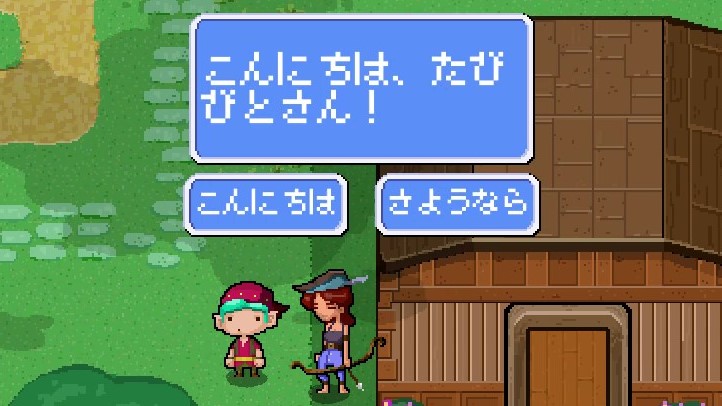Image resolution: width=722 pixels, height=406 pixels.
Task: Choose the こんにちは reply option
Action: [x=265, y=203]
